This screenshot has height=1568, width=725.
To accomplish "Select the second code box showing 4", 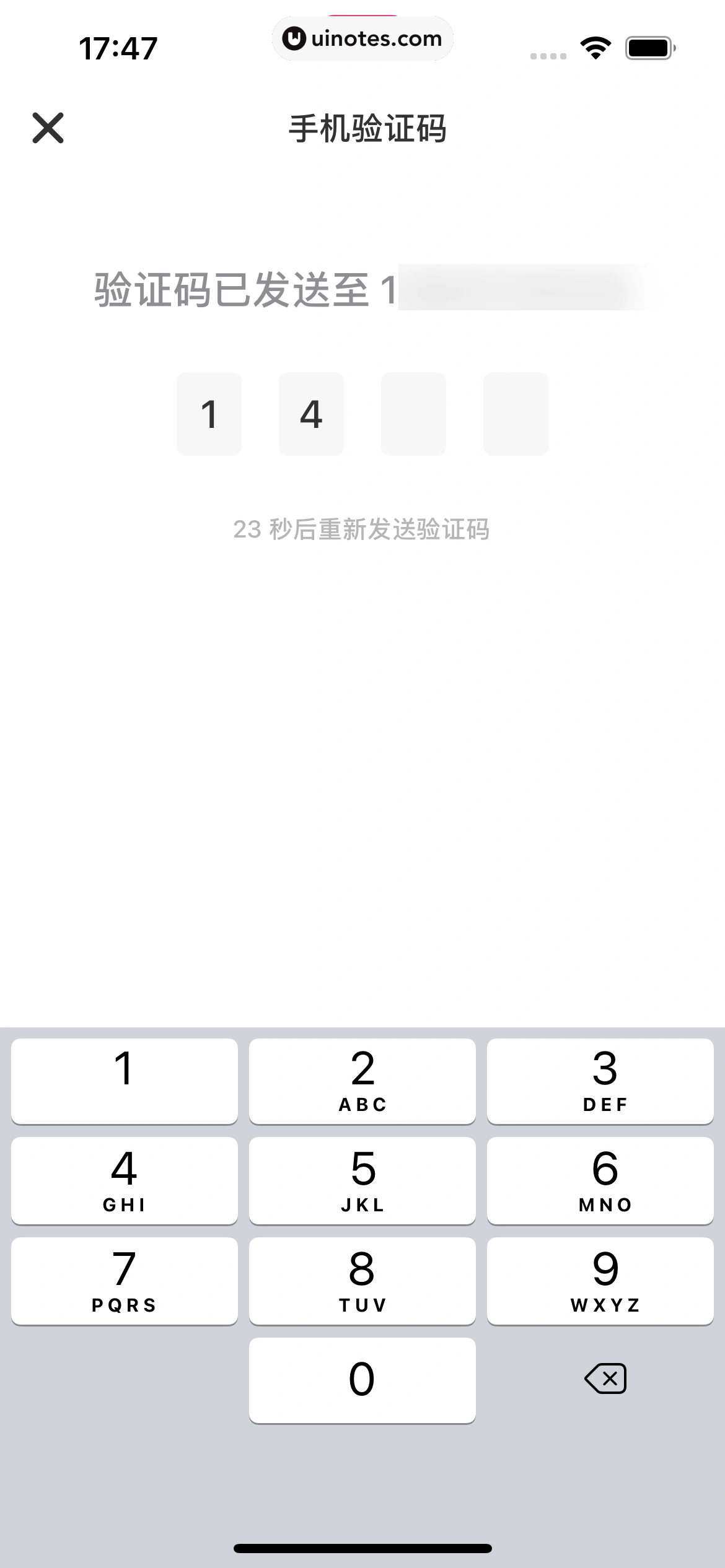I will (x=311, y=412).
